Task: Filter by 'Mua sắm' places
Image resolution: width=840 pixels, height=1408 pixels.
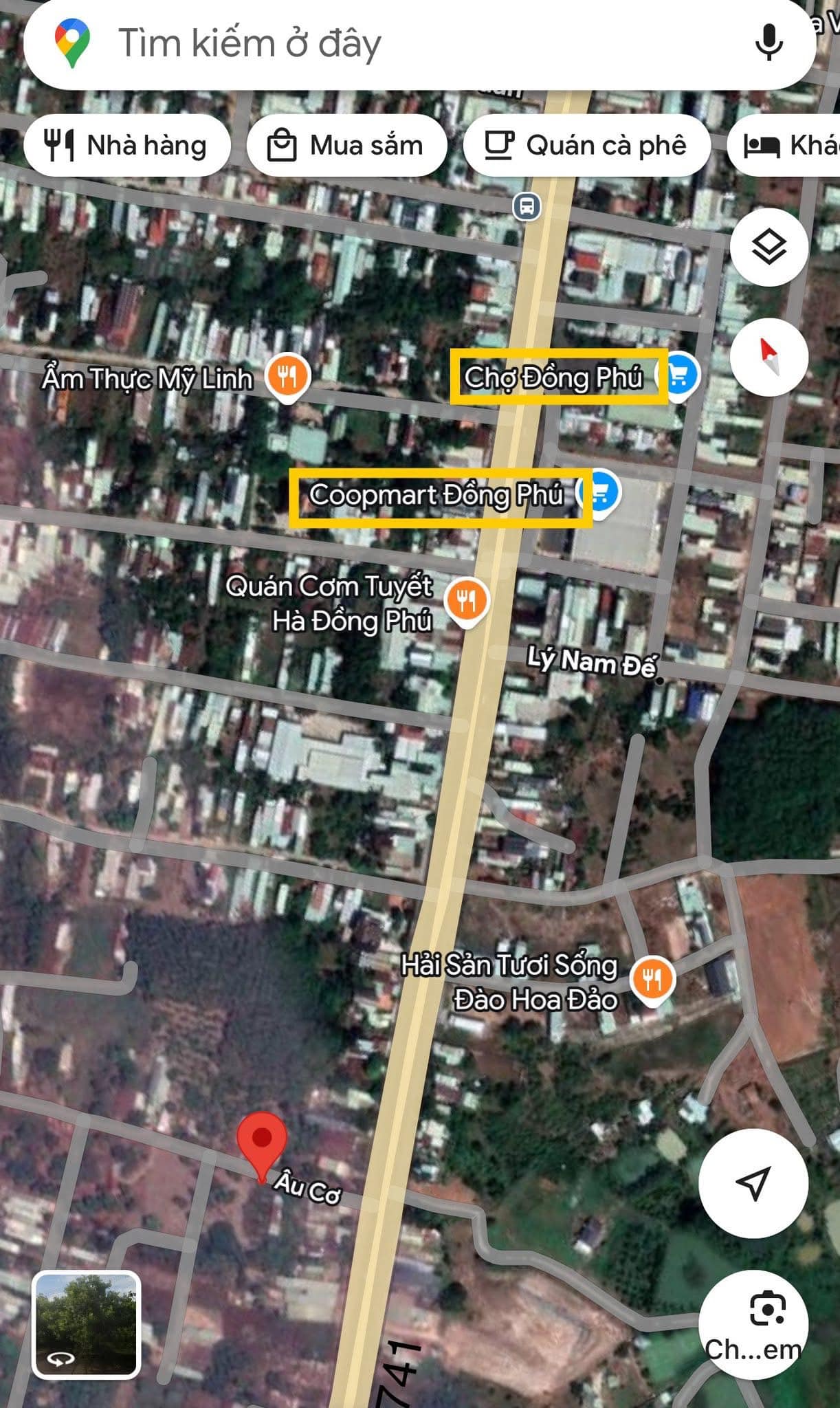Action: [x=347, y=146]
